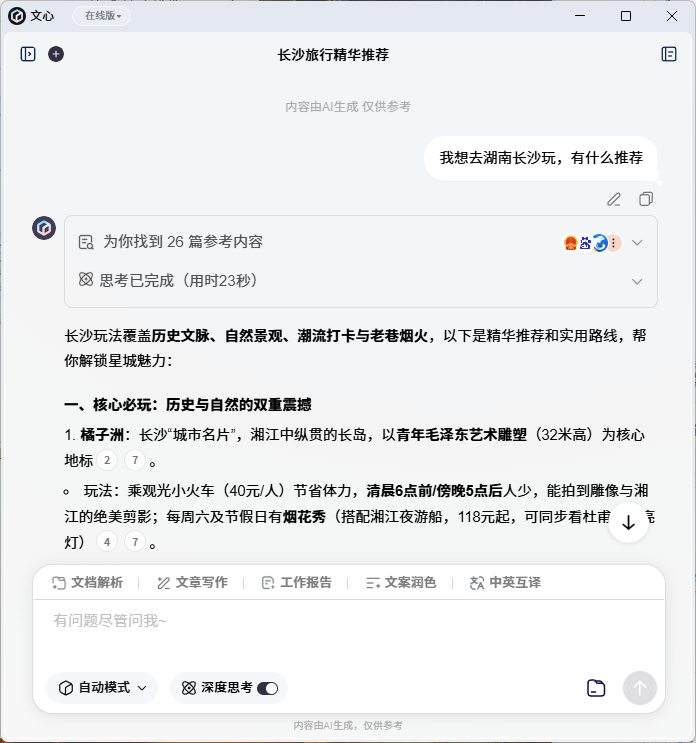Expand the 26 篇参考内容 section
696x743 pixels.
[x=637, y=242]
